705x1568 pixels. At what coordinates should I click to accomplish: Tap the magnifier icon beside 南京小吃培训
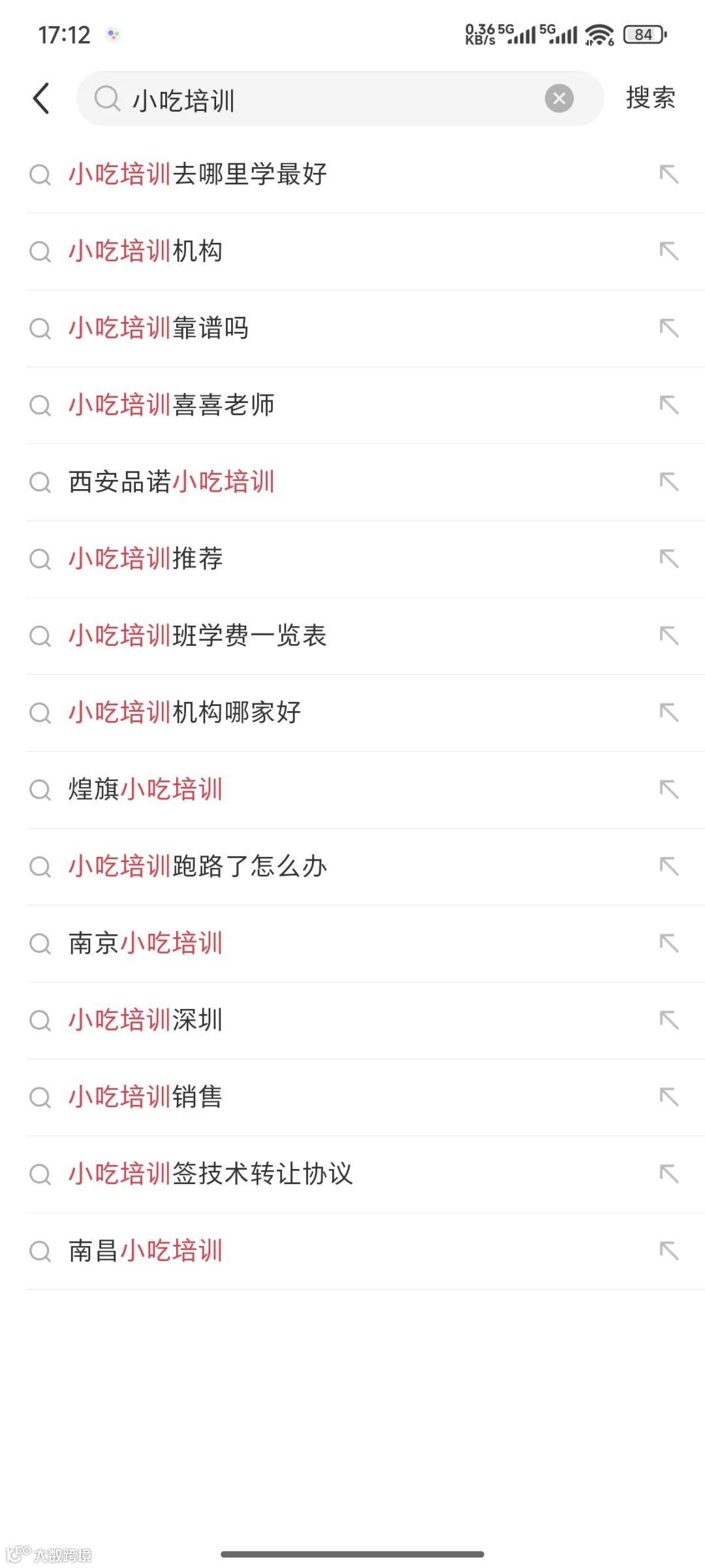(40, 942)
